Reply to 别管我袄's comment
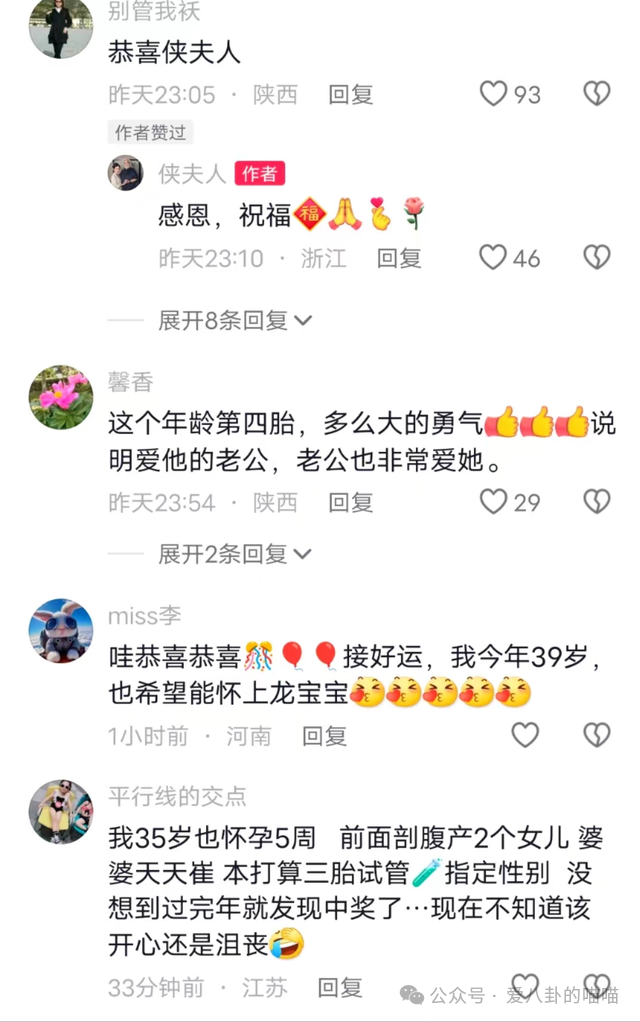This screenshot has height=1022, width=640. [351, 95]
